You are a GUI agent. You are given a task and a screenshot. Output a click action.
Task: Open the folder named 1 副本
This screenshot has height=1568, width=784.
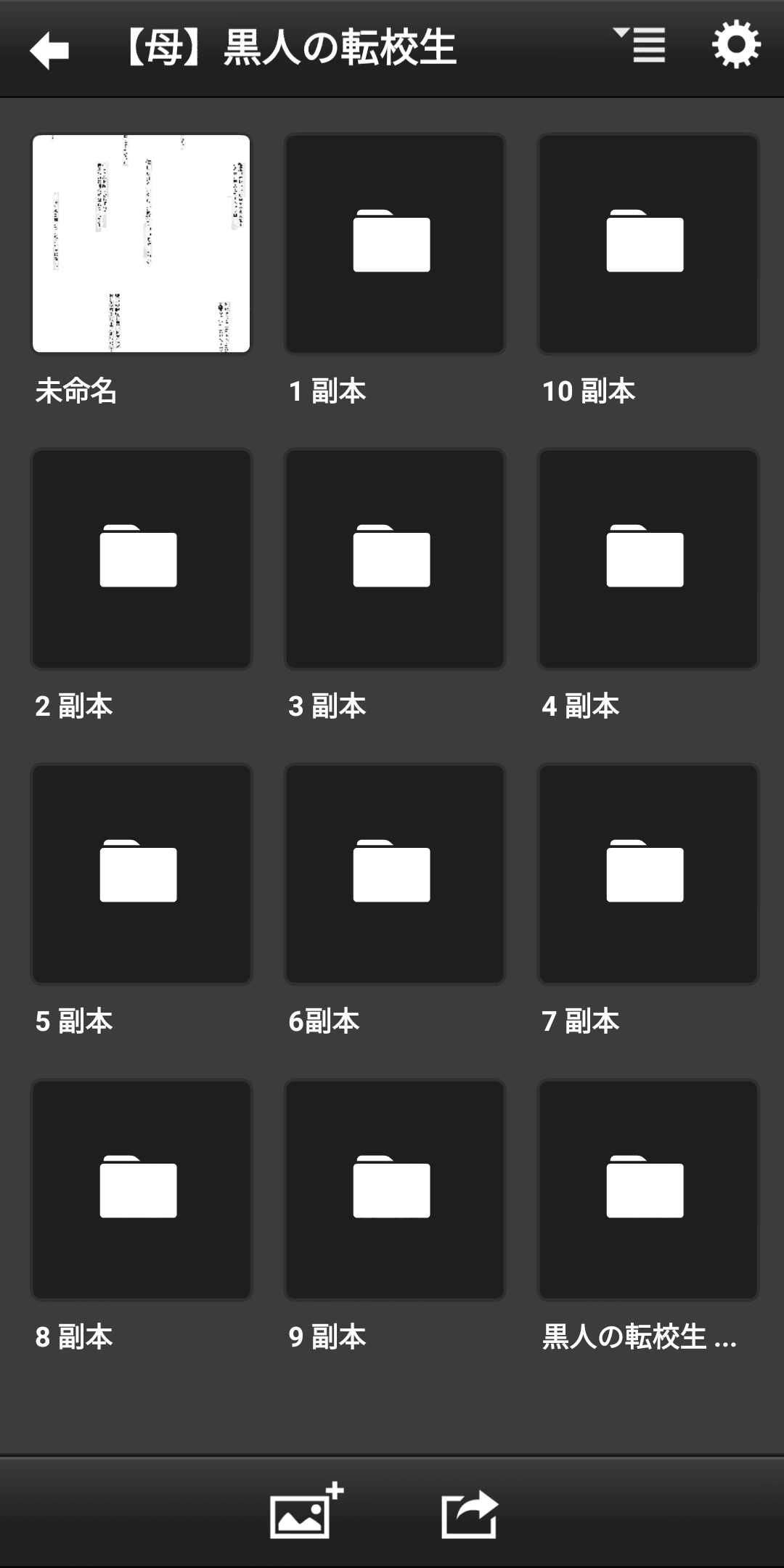click(x=394, y=244)
